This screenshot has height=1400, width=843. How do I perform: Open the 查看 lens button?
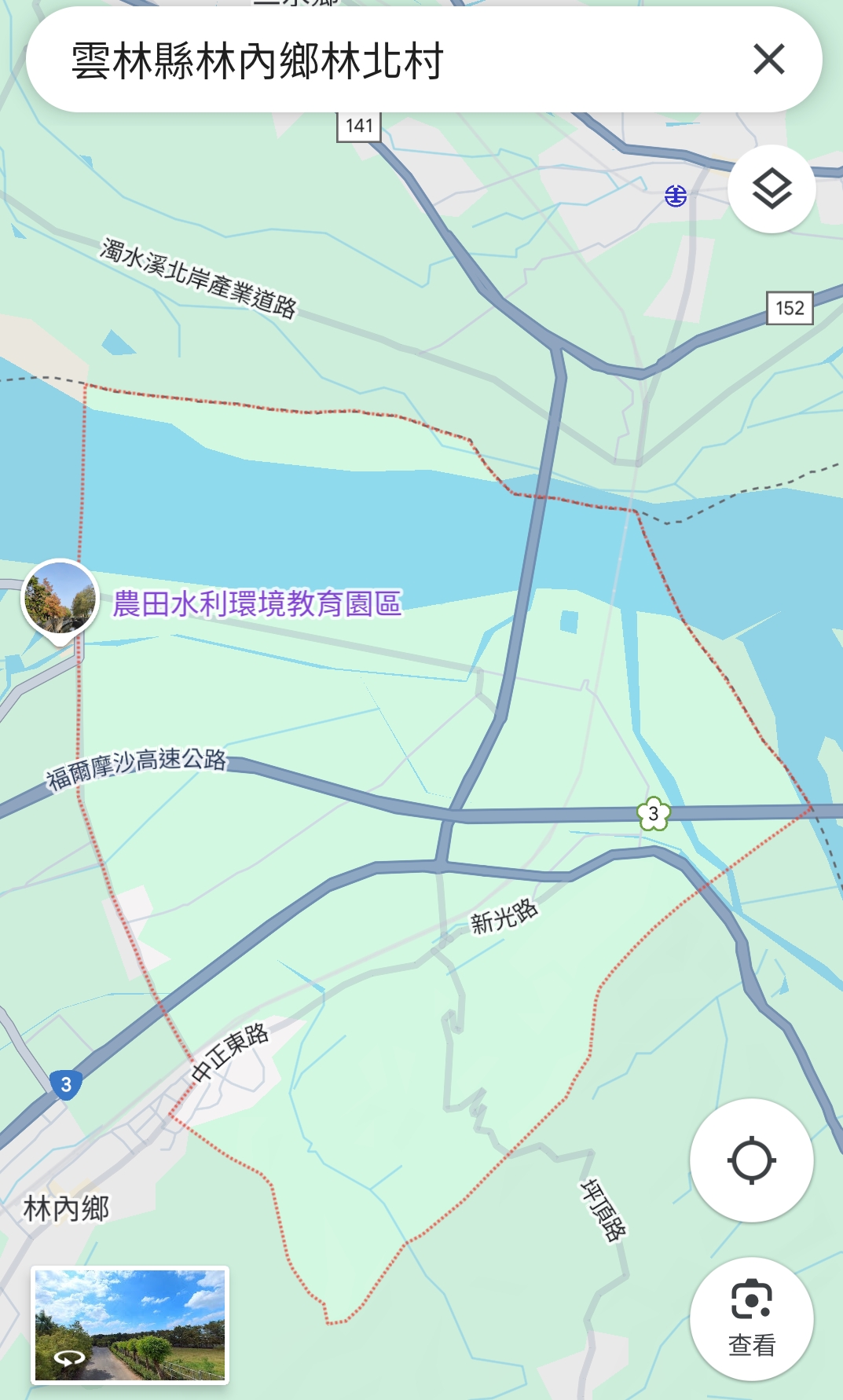752,1318
